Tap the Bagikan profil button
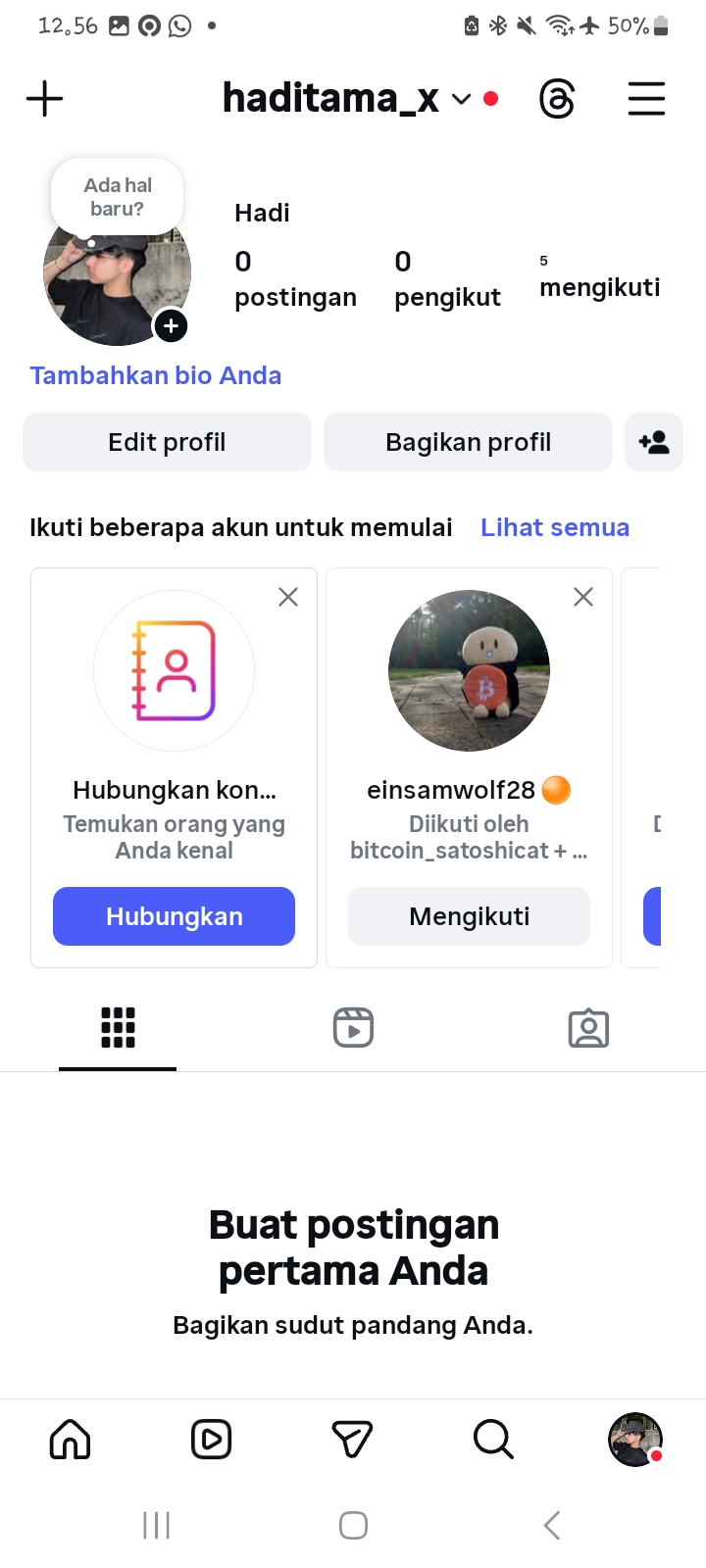 468,442
